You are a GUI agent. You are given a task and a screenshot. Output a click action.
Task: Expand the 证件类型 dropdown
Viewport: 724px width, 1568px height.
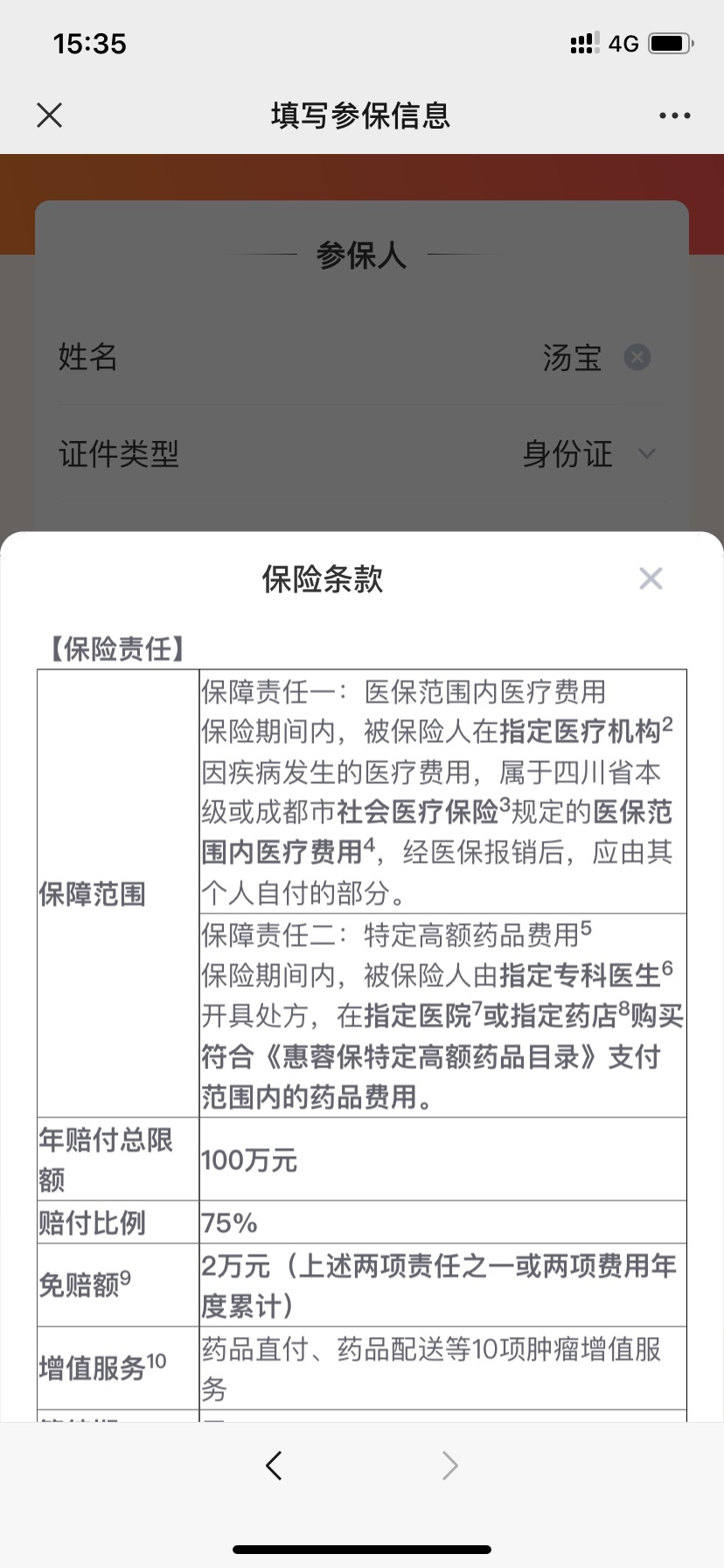pyautogui.click(x=646, y=453)
